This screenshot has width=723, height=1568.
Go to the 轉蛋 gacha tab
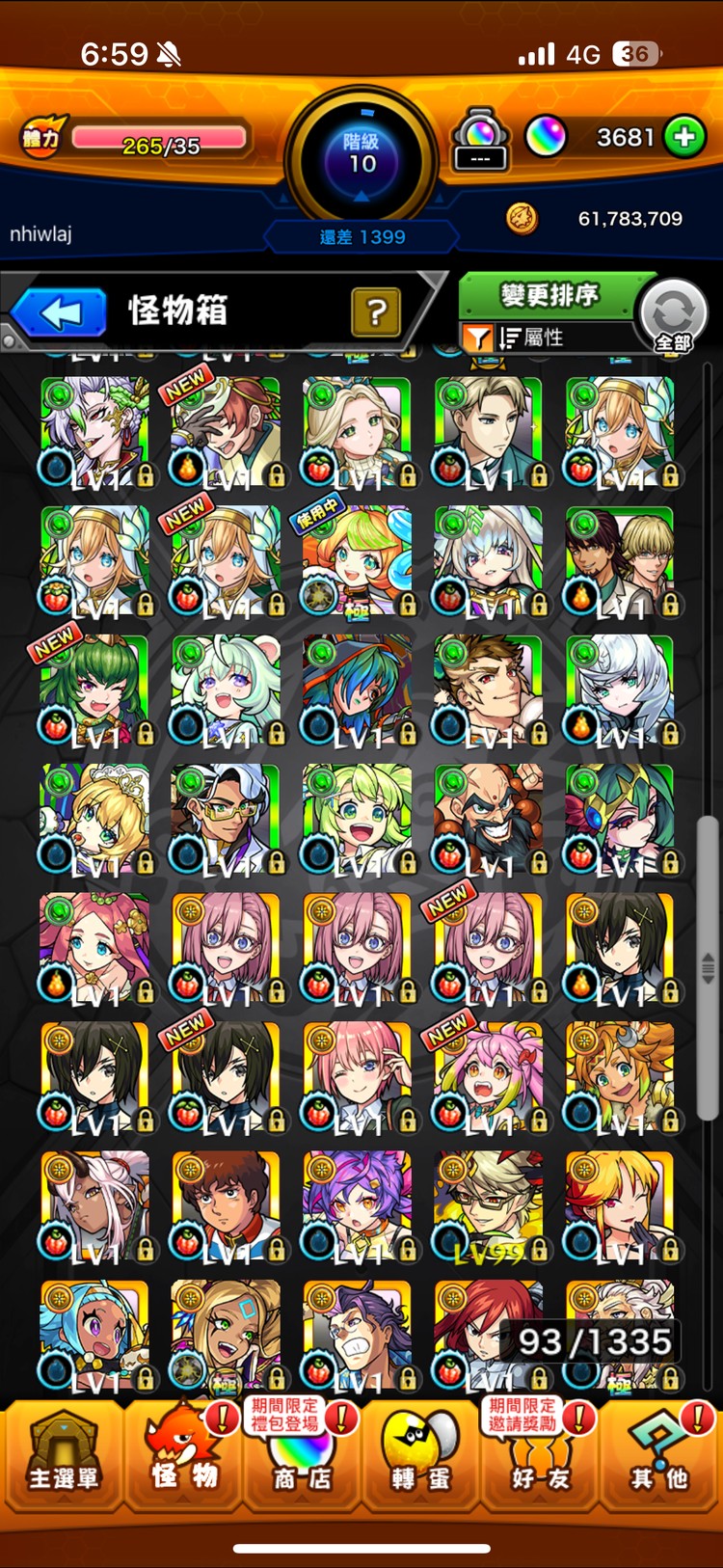tap(421, 1456)
